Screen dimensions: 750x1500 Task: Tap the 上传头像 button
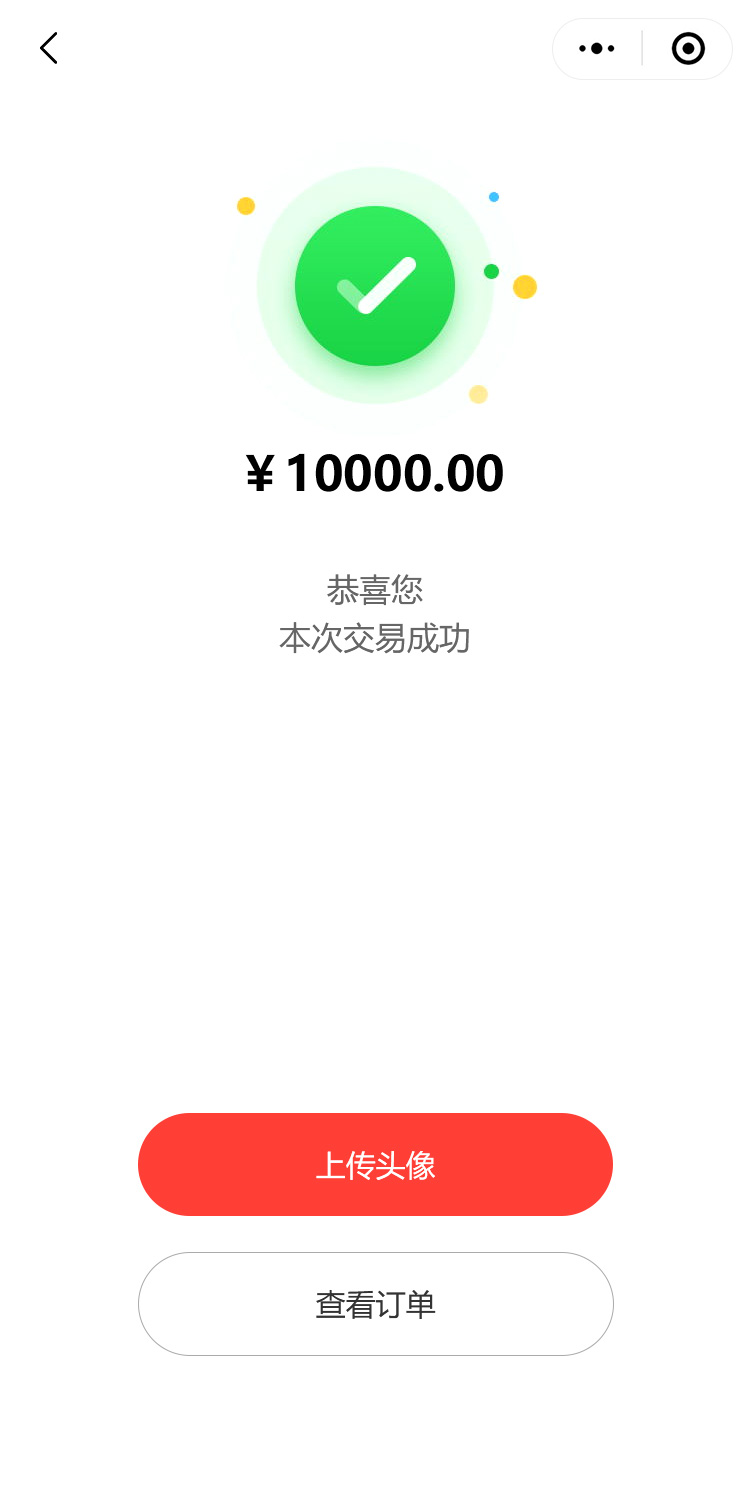375,1165
